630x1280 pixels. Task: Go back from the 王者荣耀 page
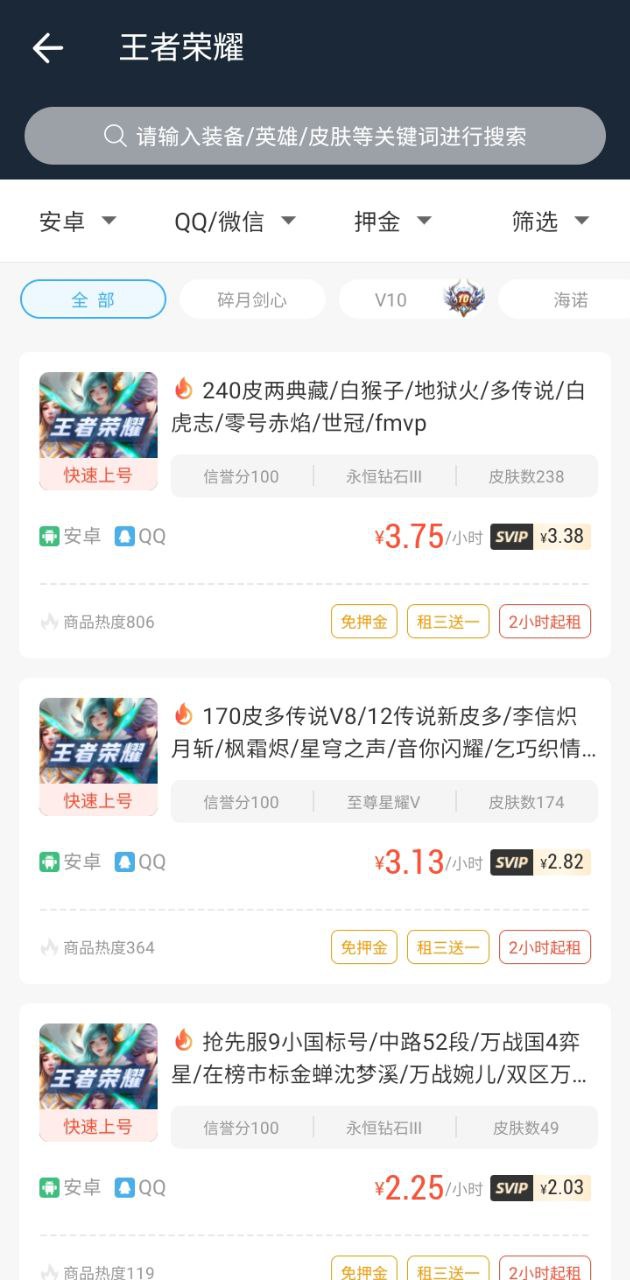(47, 48)
